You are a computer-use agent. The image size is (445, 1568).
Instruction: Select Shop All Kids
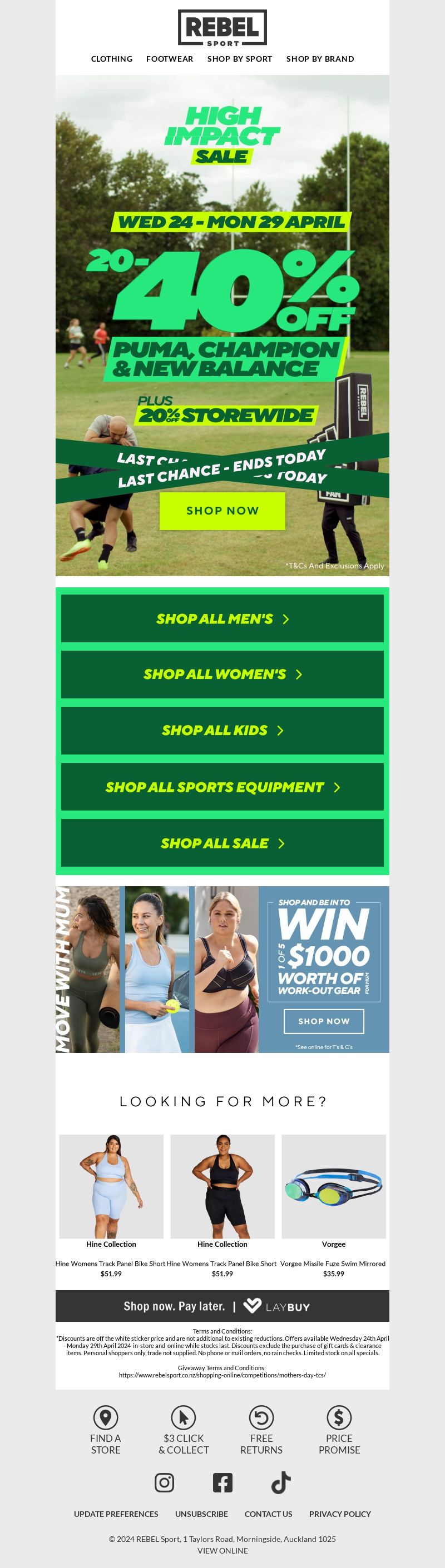tap(222, 731)
